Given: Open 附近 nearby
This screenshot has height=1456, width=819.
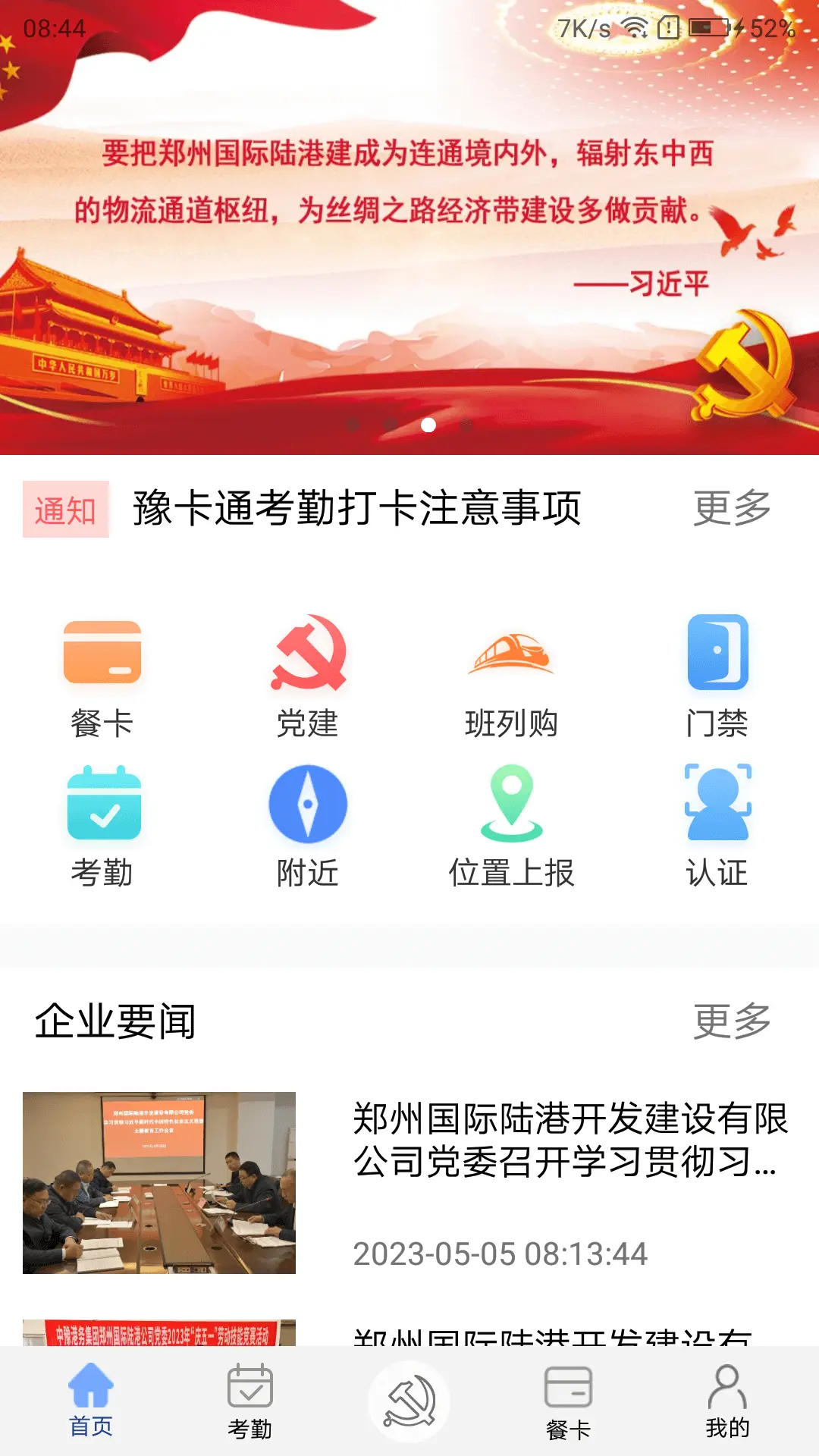Looking at the screenshot, I should tap(307, 825).
